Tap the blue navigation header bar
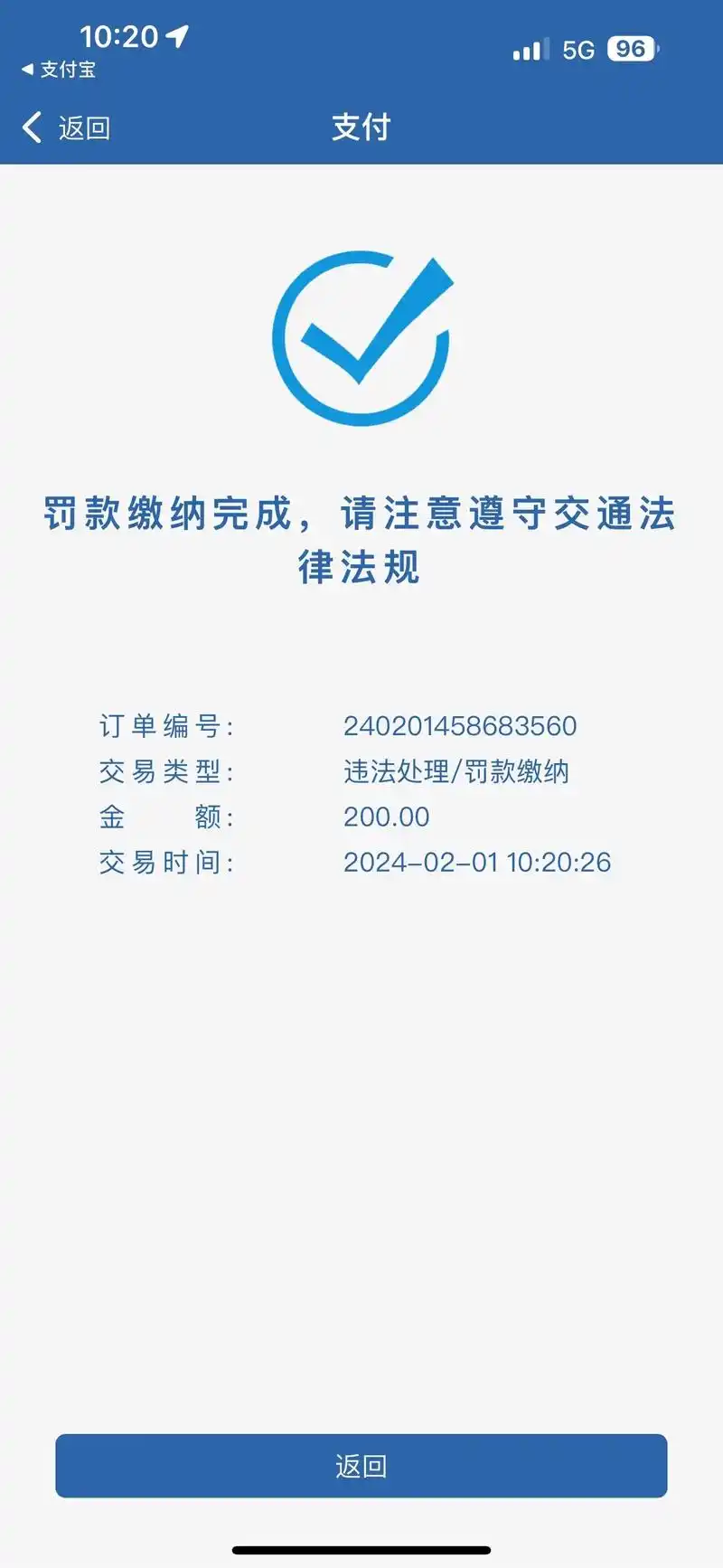The width and height of the screenshot is (723, 1568). [x=361, y=128]
